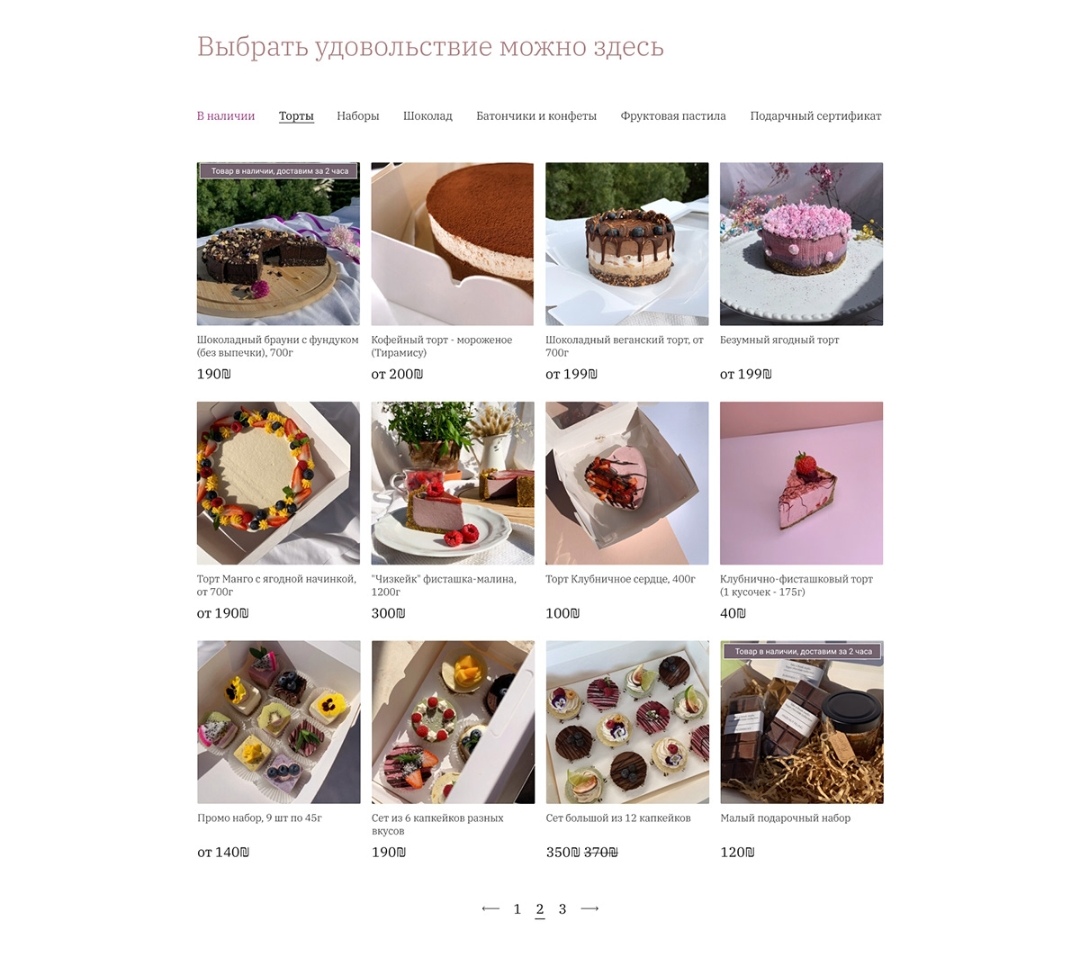Open Подарочный сертификат section

pyautogui.click(x=815, y=116)
